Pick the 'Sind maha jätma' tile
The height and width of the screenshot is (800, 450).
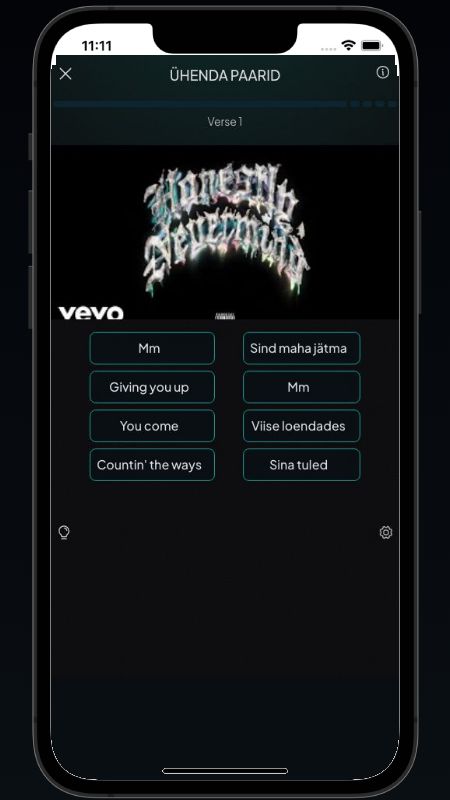click(302, 348)
